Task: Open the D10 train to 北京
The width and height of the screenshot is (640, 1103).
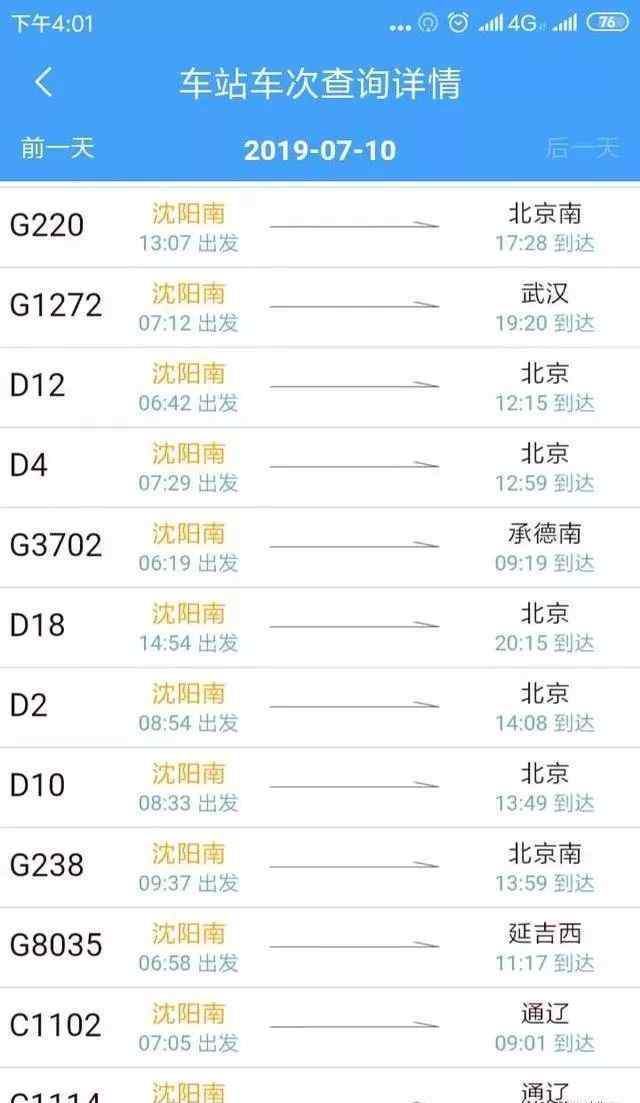Action: [x=320, y=788]
